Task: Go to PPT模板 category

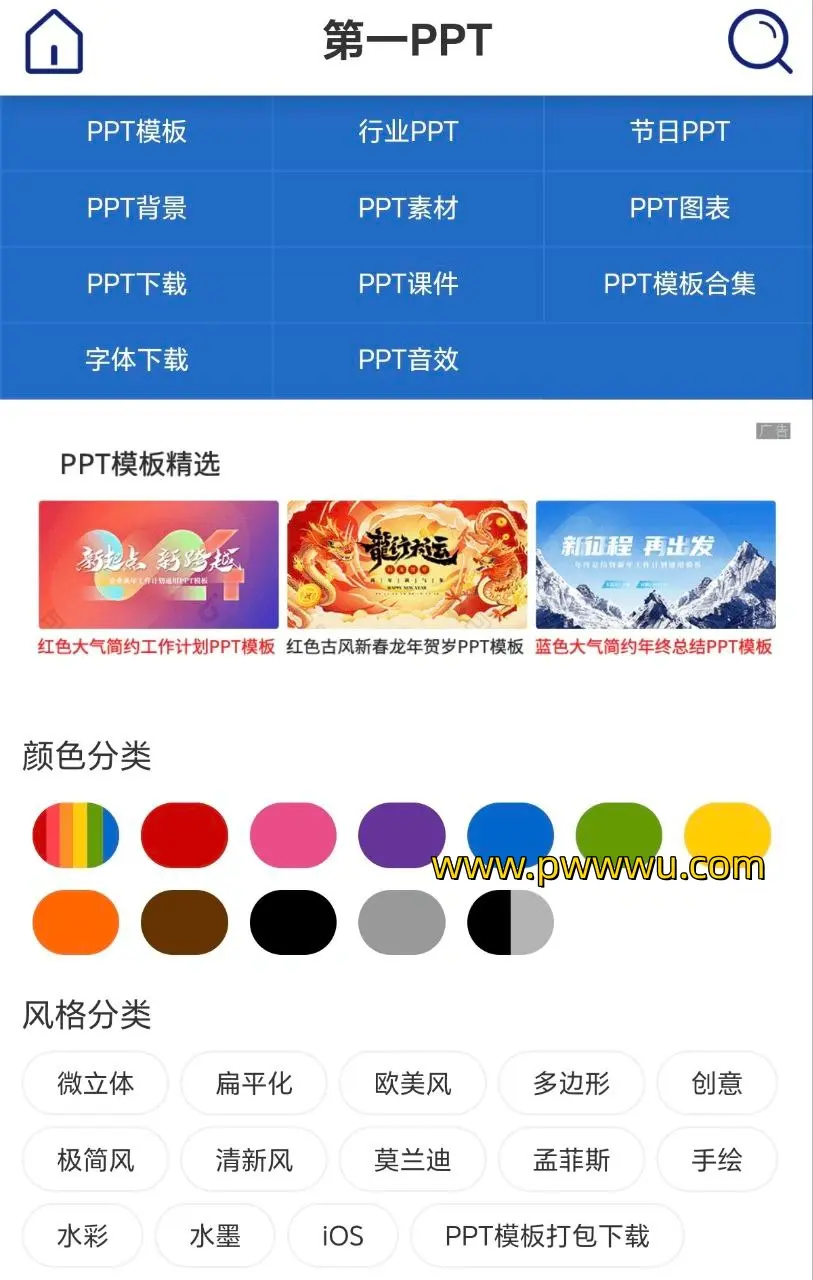Action: pos(136,132)
